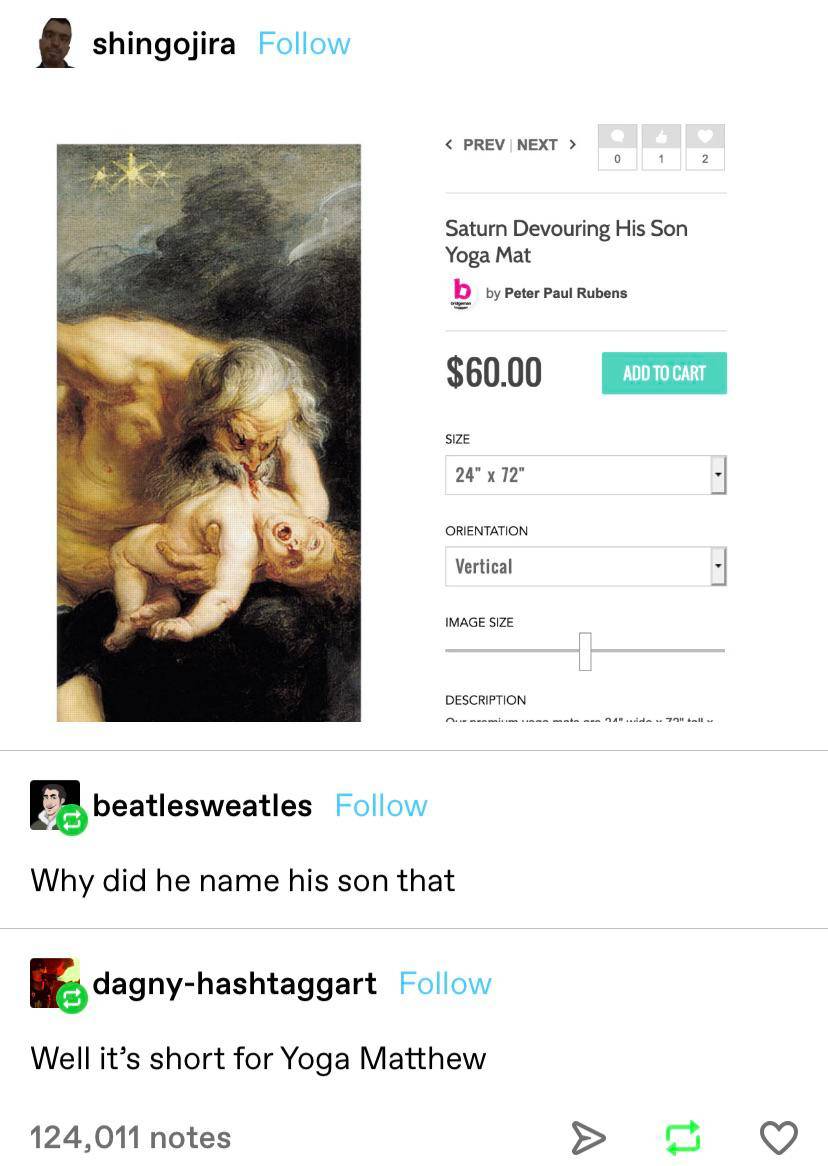Follow beatlesweatles
Screen dimensions: 828x1166
click(381, 805)
